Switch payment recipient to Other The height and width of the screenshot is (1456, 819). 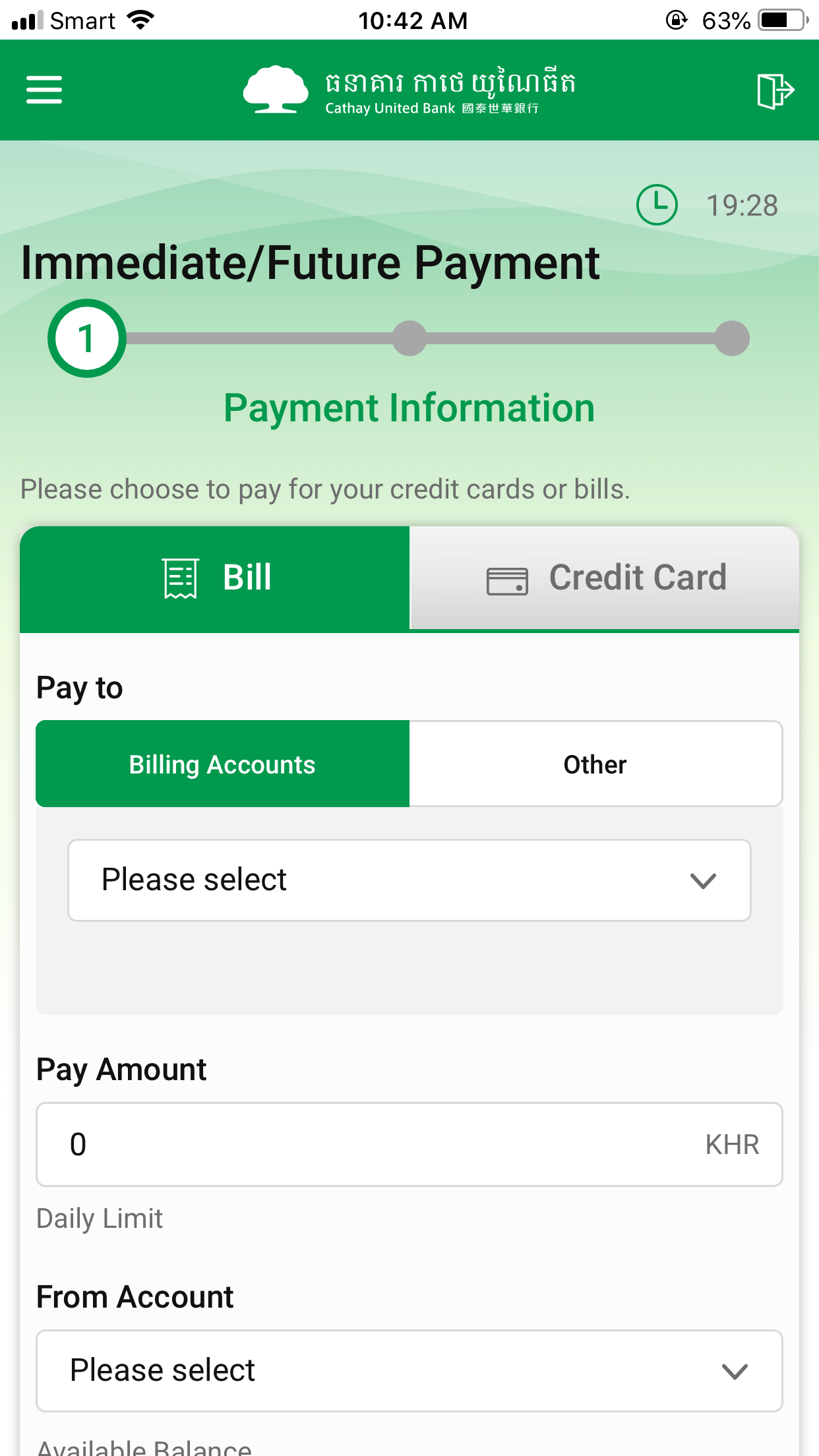(594, 764)
